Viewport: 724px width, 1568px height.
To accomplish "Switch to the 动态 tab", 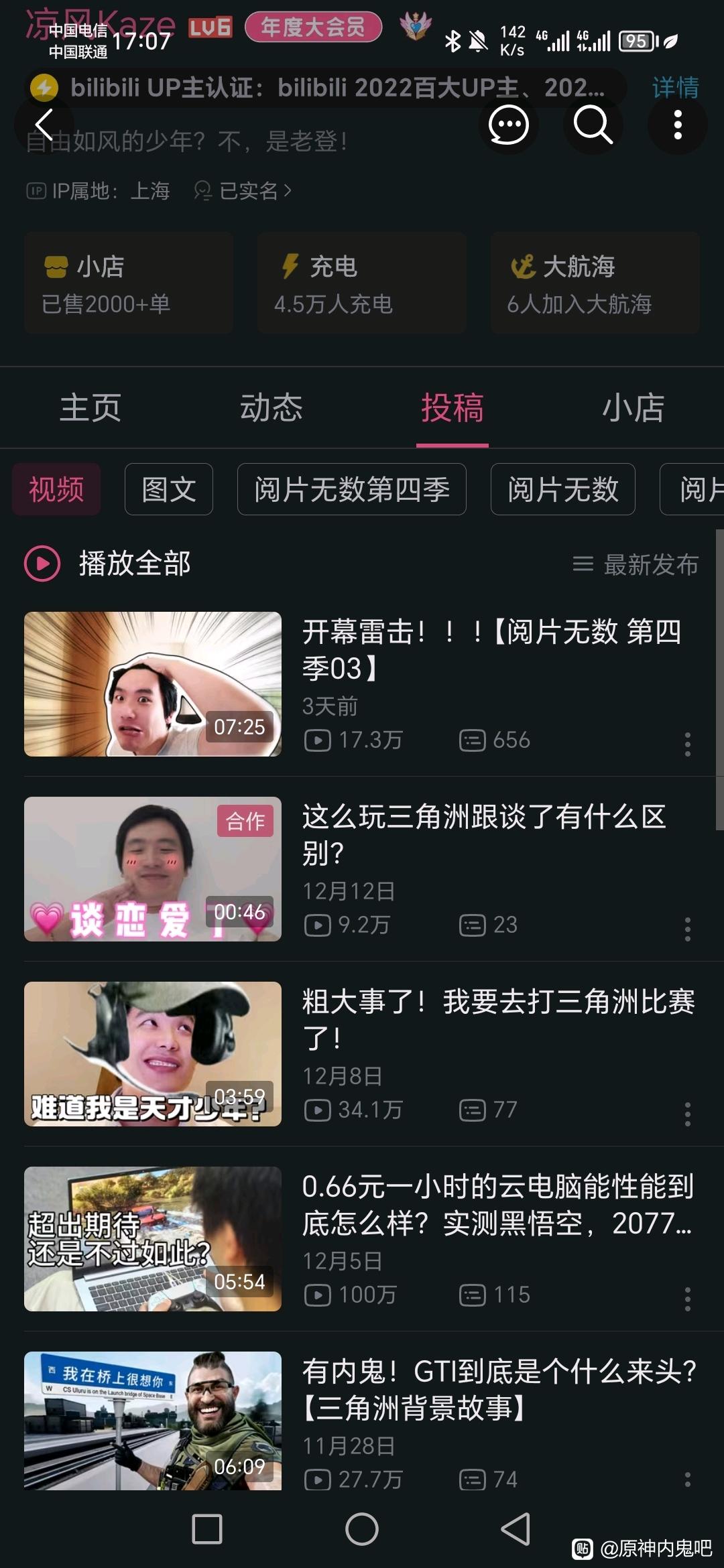I will (x=271, y=407).
